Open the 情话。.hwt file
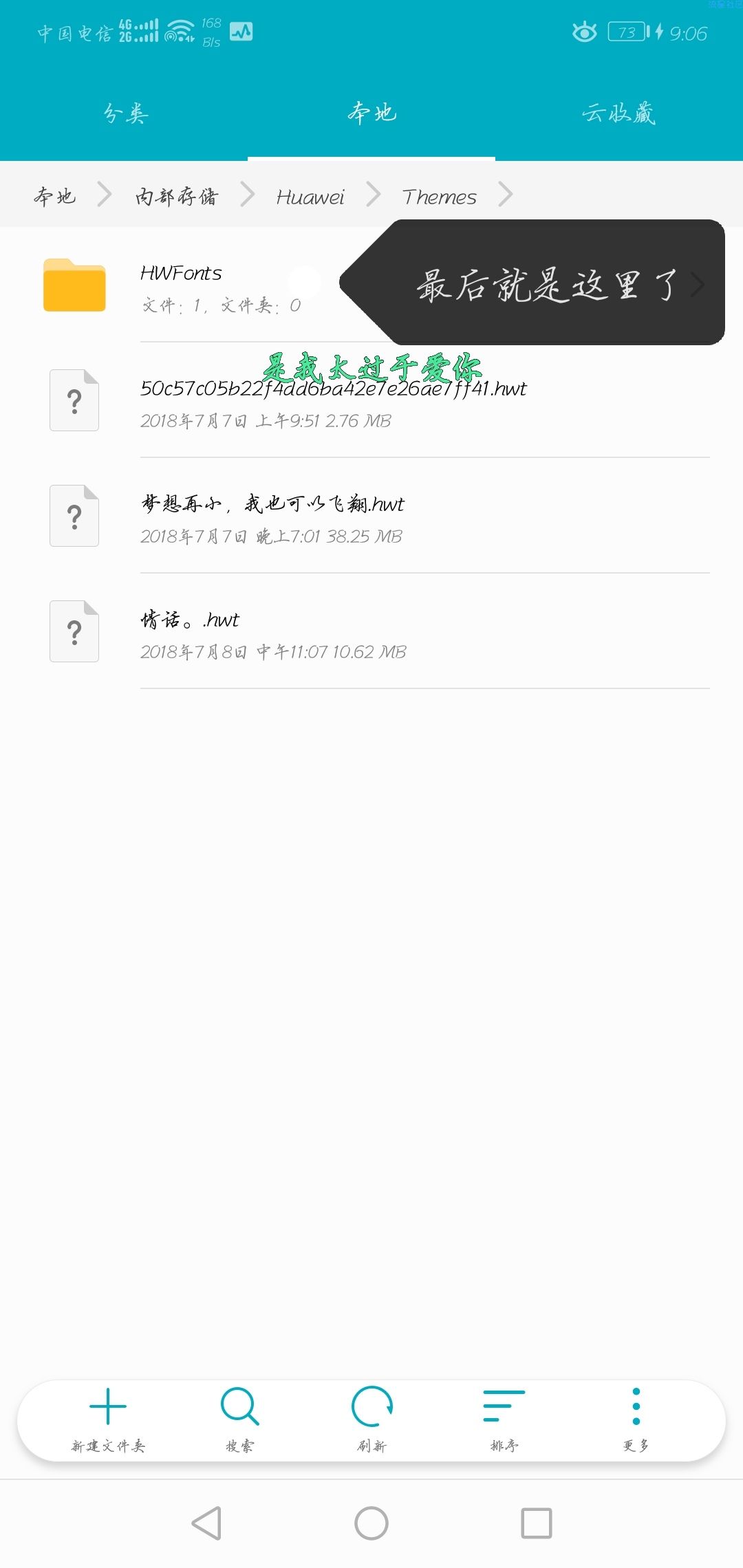This screenshot has width=743, height=1568. [371, 631]
